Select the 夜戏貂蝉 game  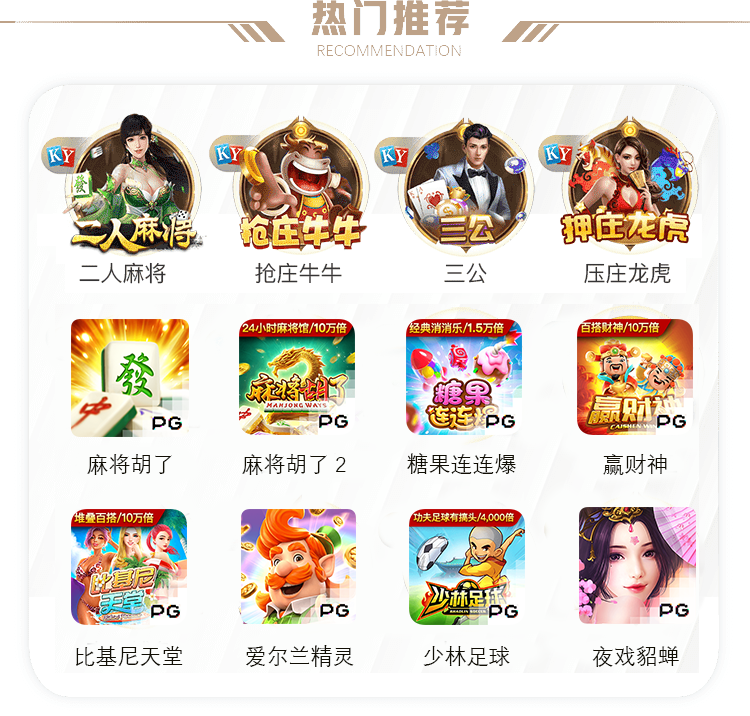tap(637, 567)
